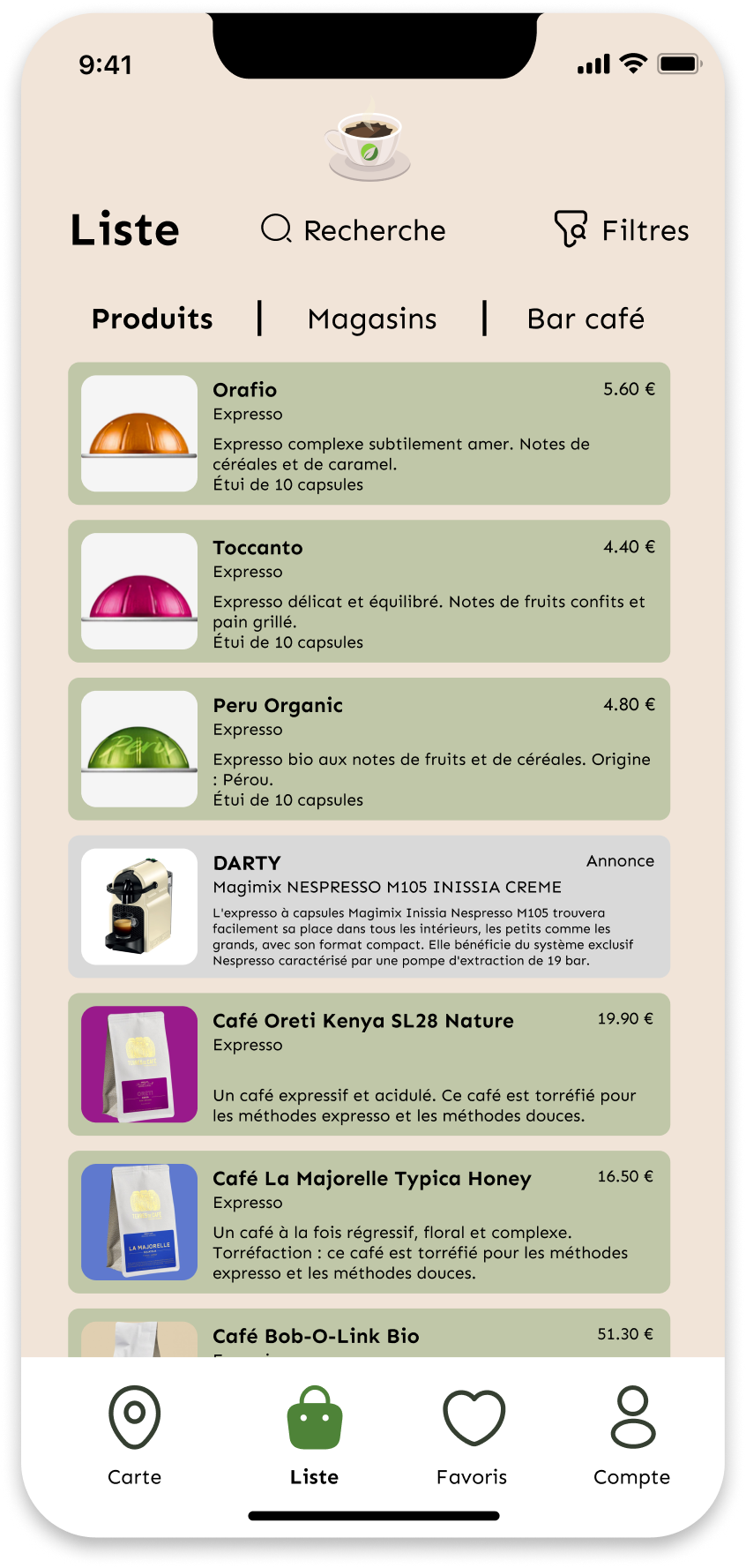Open Café La Majorelle Typica Honey
Image resolution: width=746 pixels, height=1568 pixels.
click(x=369, y=1222)
